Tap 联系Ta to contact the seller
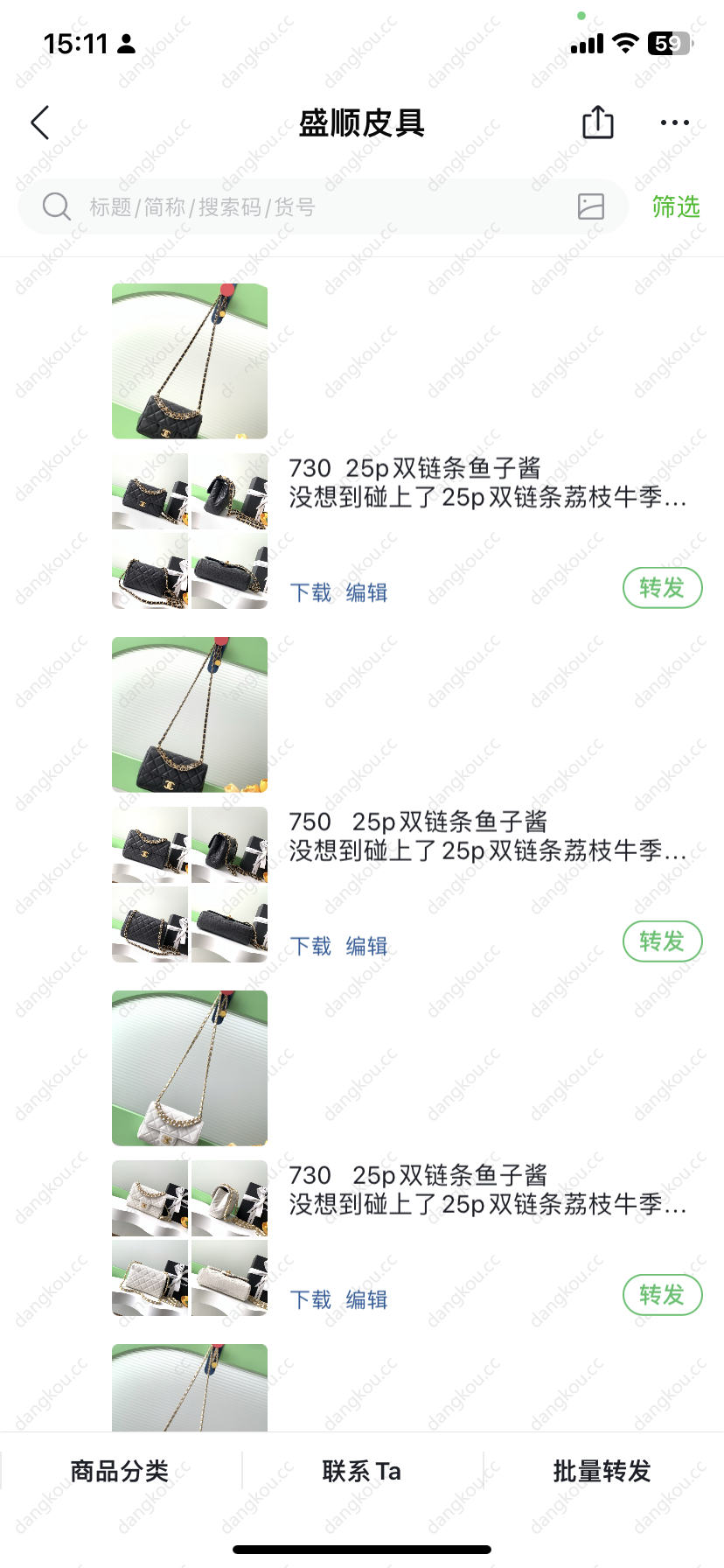724x1568 pixels. (x=362, y=1471)
